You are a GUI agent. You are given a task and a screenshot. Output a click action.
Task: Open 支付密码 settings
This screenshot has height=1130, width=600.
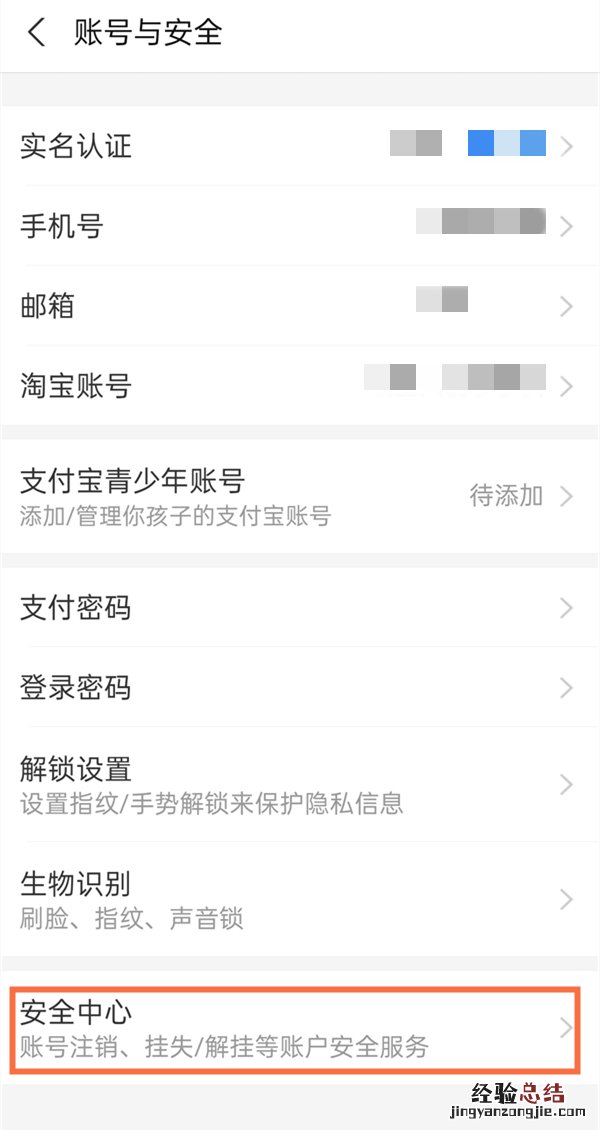click(x=298, y=607)
